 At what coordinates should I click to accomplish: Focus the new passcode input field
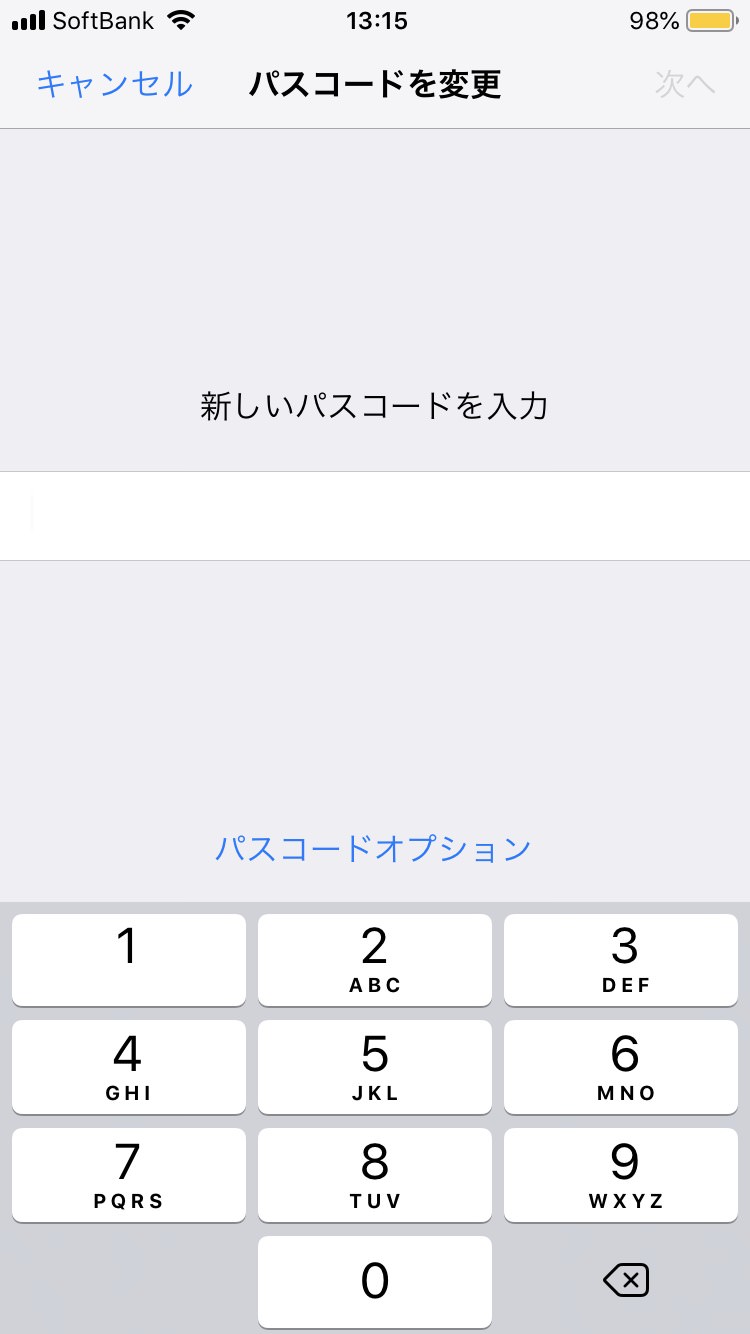click(375, 516)
